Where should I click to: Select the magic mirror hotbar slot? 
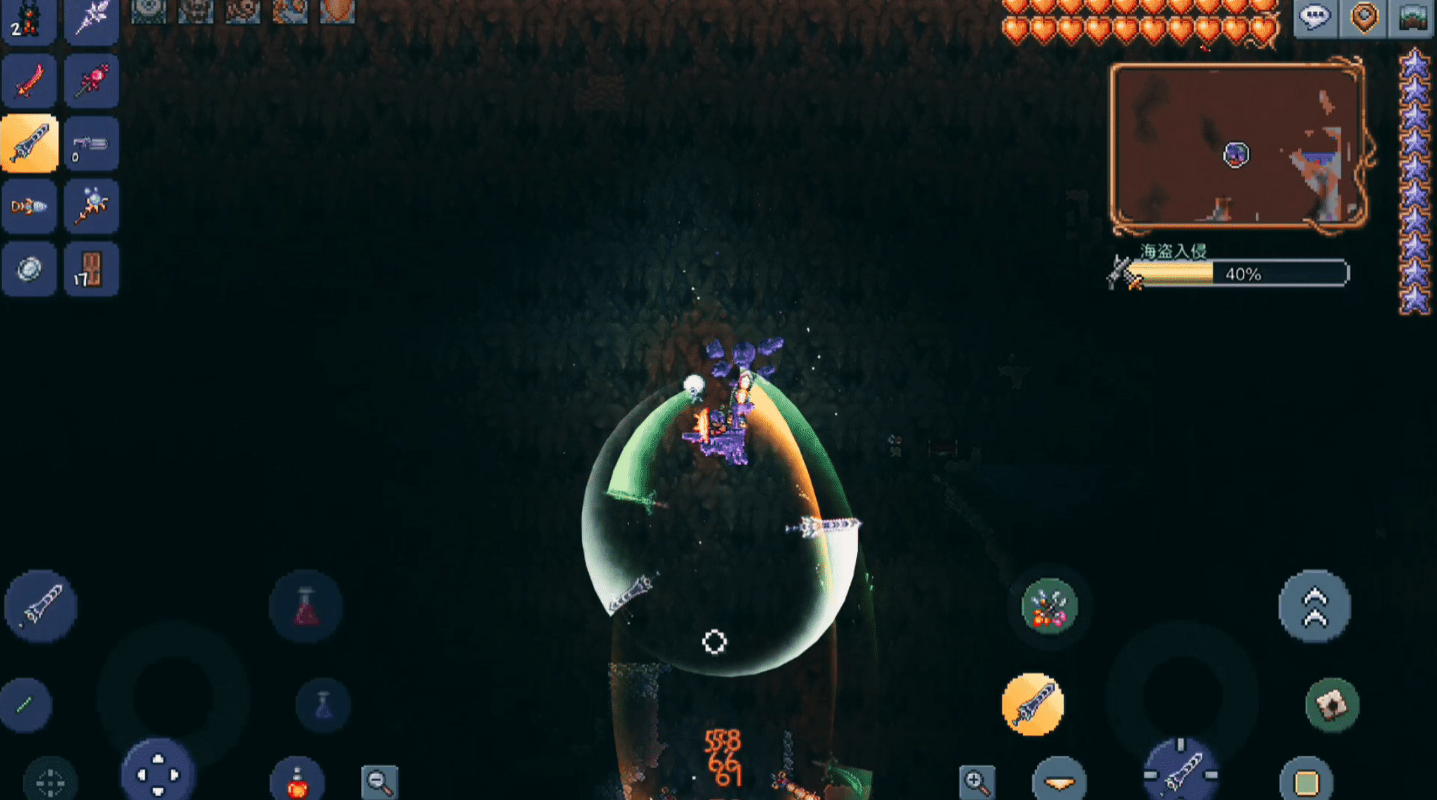[x=29, y=270]
